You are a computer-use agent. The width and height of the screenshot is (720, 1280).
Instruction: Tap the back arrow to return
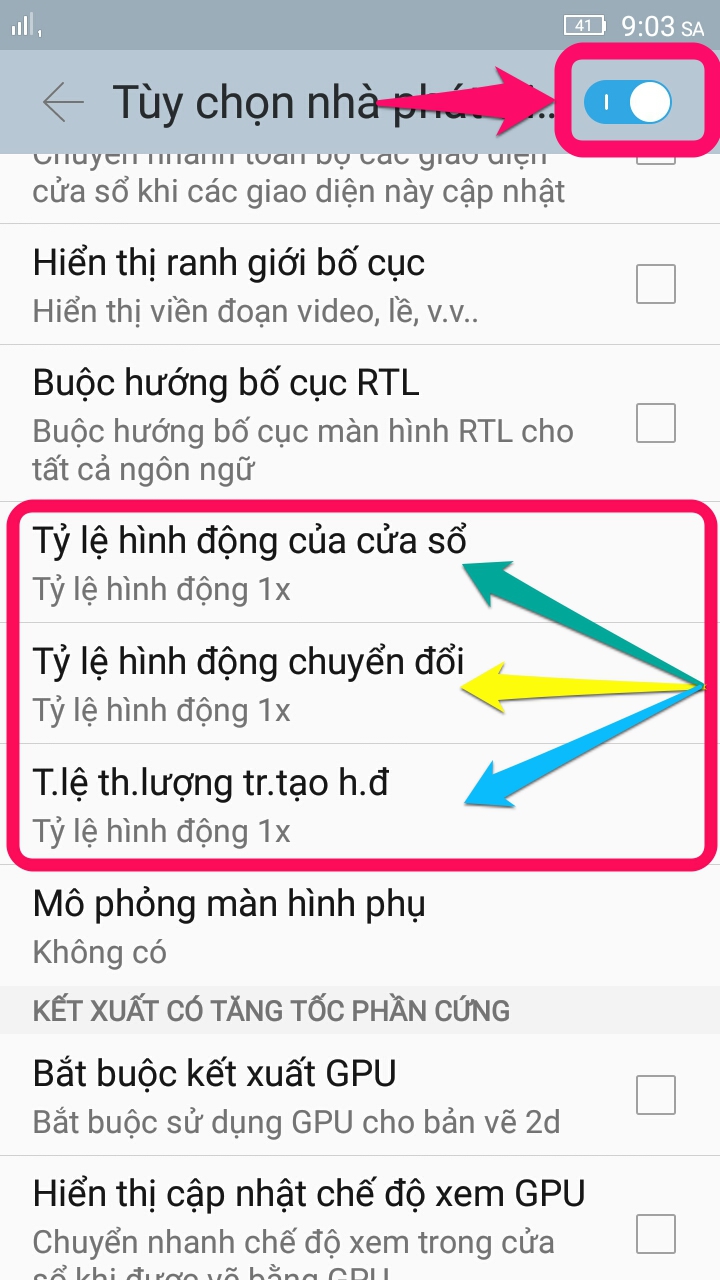click(x=62, y=101)
